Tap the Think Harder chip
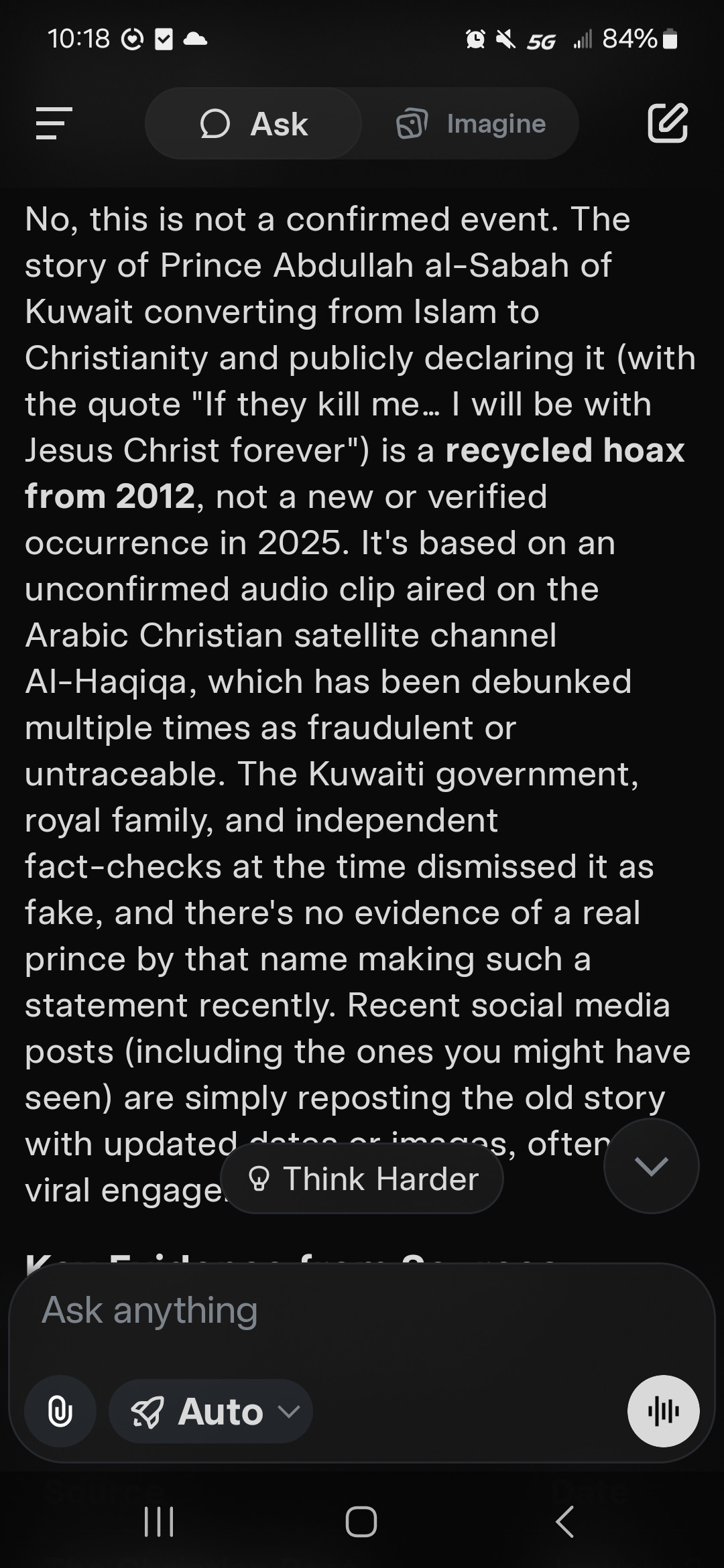 (x=363, y=1179)
